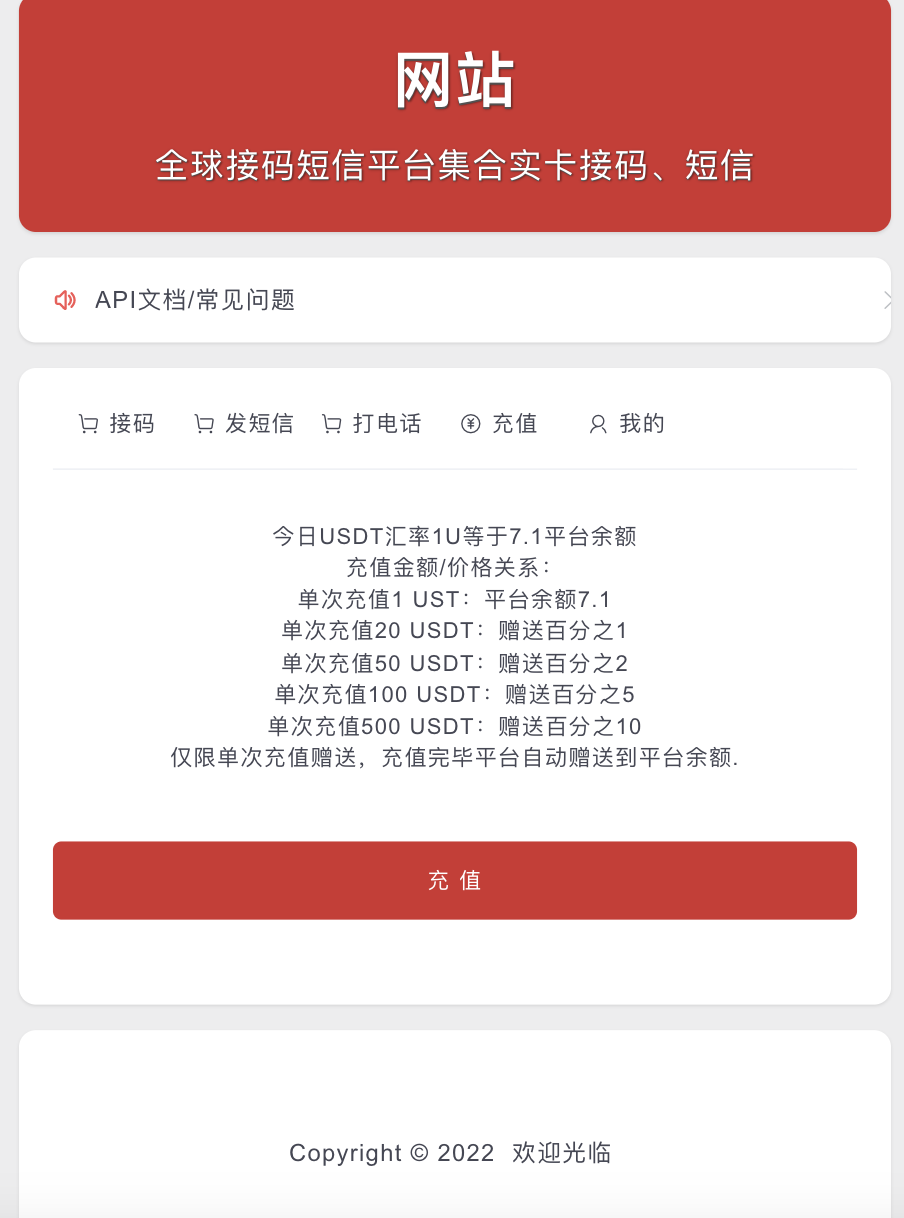904x1218 pixels.
Task: Go to the 我的 tab
Action: click(627, 424)
